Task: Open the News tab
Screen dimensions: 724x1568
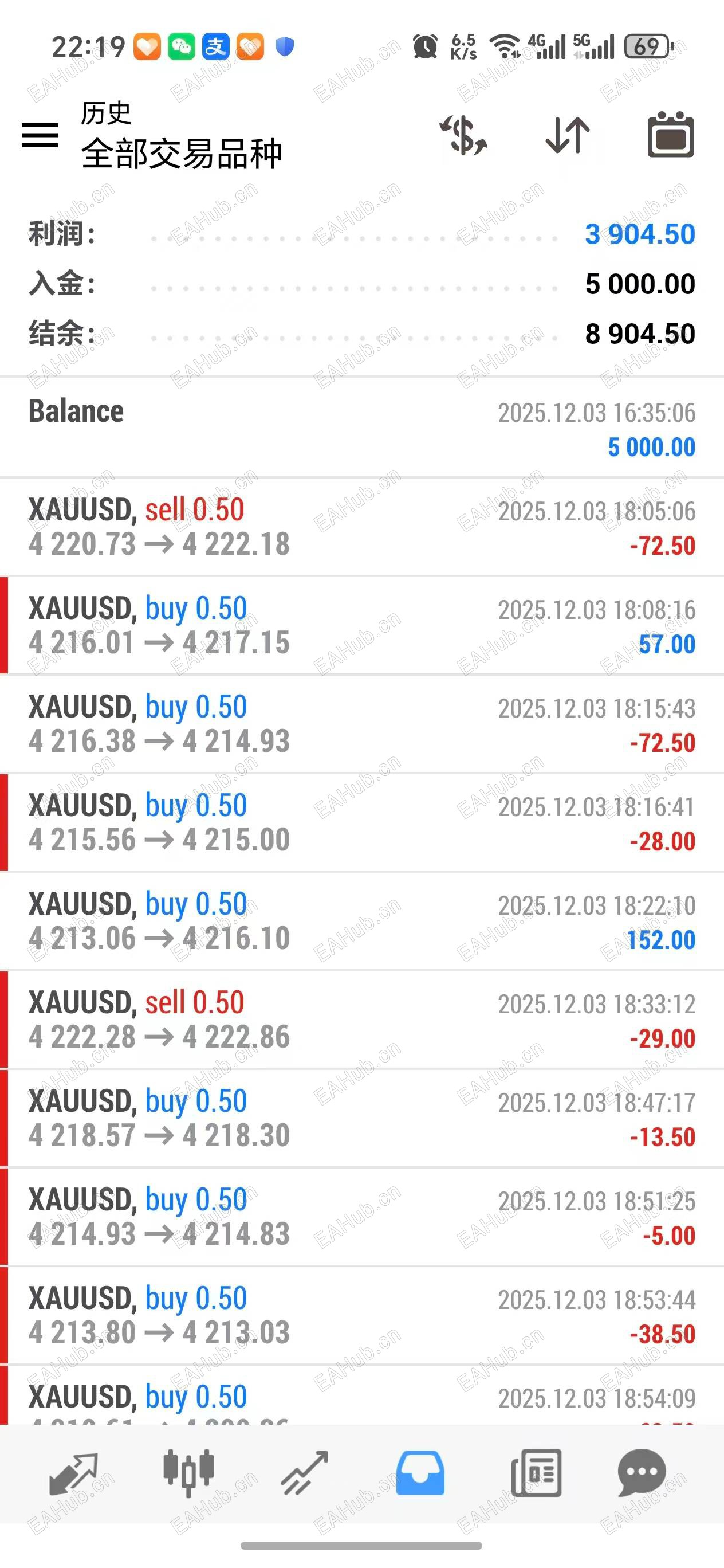Action: click(x=536, y=1473)
